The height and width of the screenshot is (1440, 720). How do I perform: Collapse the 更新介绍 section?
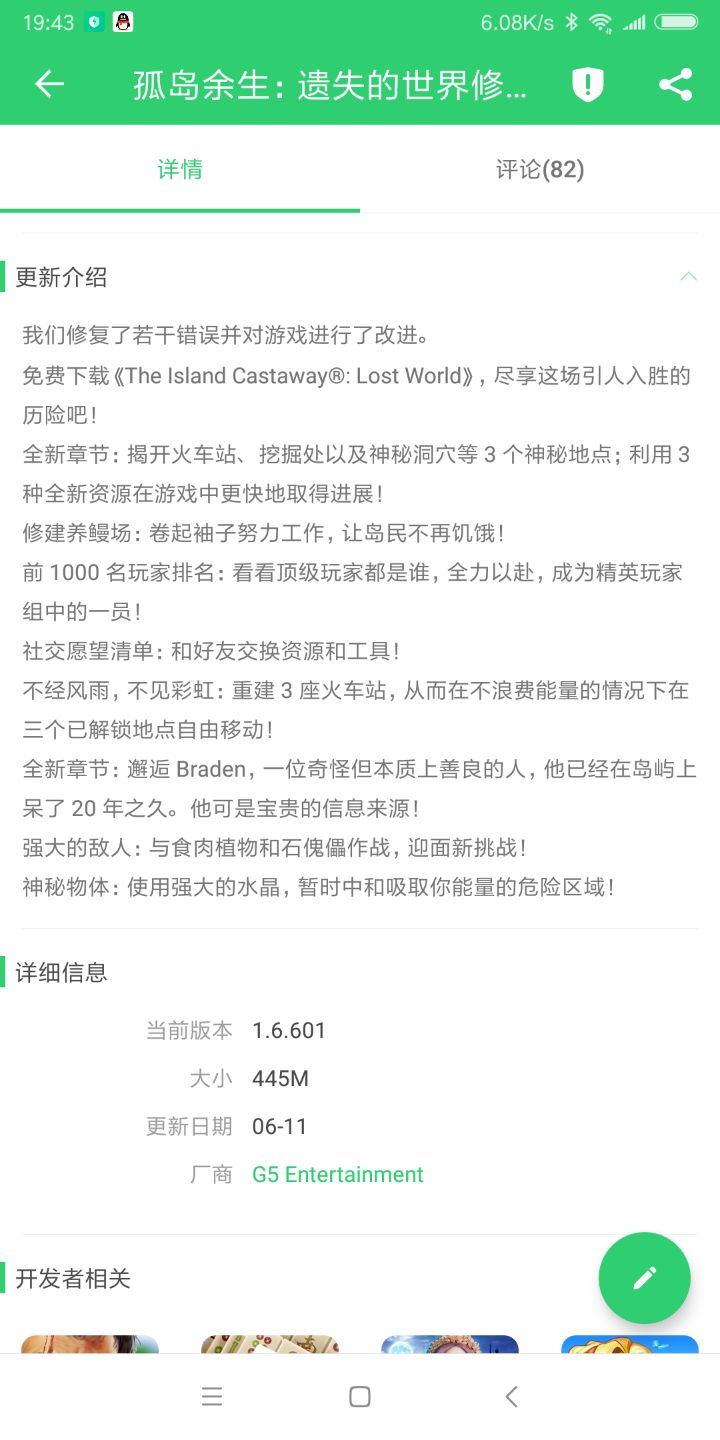(688, 277)
